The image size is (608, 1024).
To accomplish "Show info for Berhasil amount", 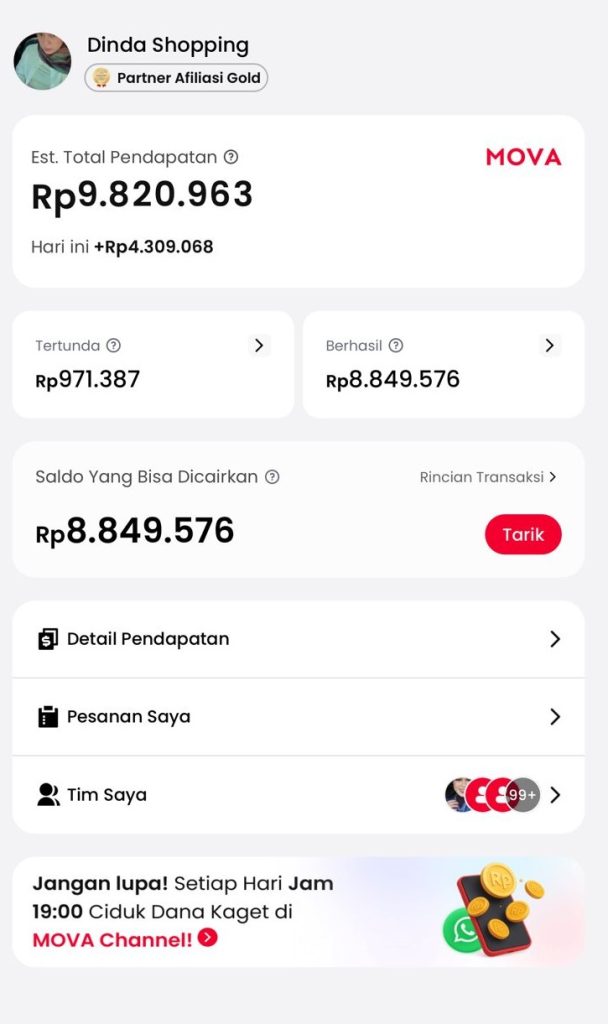I will (x=396, y=346).
